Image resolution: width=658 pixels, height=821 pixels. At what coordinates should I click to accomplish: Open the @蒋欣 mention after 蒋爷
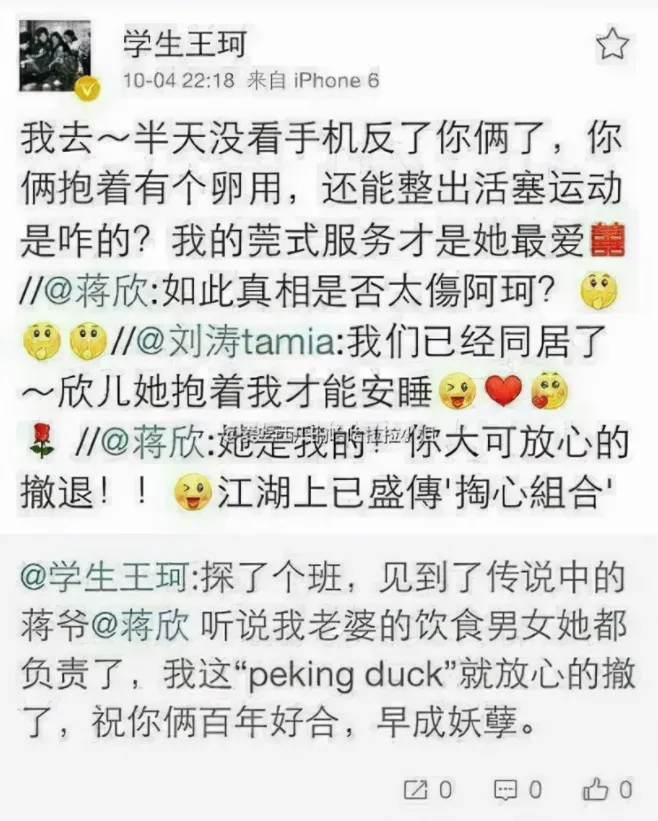click(133, 627)
